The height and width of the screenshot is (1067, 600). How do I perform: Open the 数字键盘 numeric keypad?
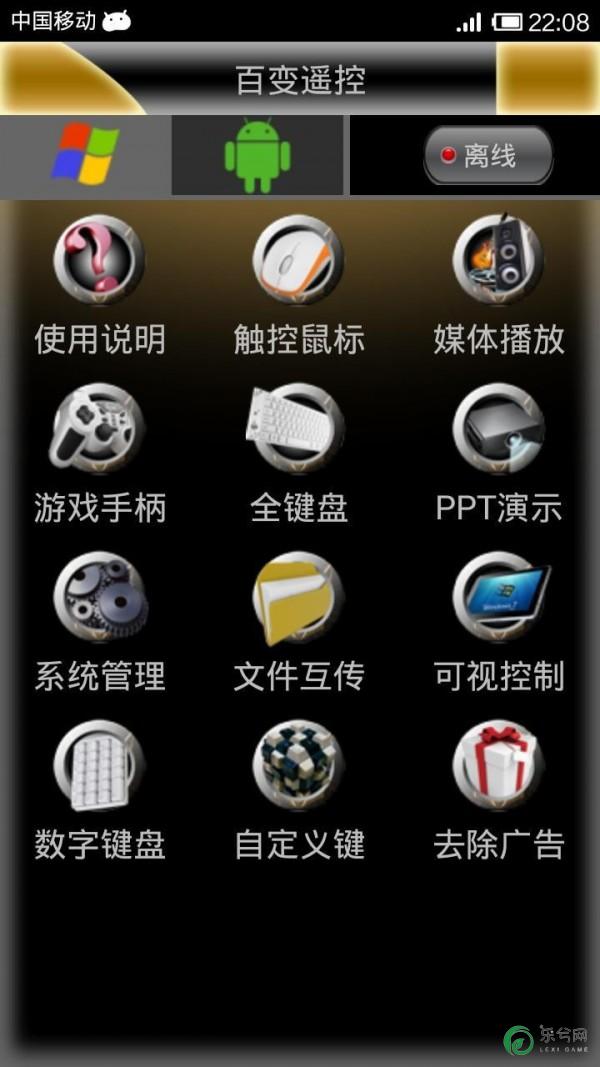pos(99,791)
